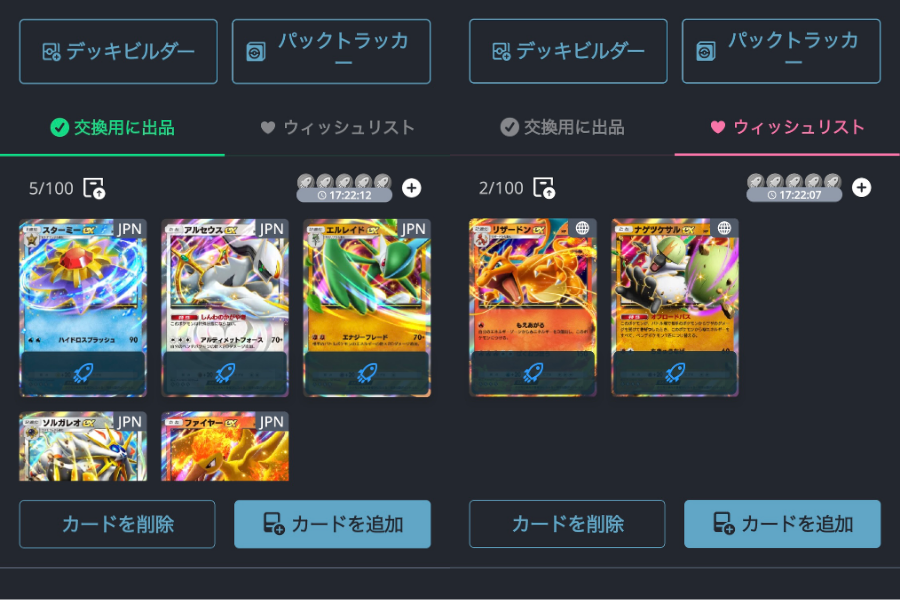Image resolution: width=900 pixels, height=600 pixels.
Task: Open the スターミー ex card
Action: (83, 285)
